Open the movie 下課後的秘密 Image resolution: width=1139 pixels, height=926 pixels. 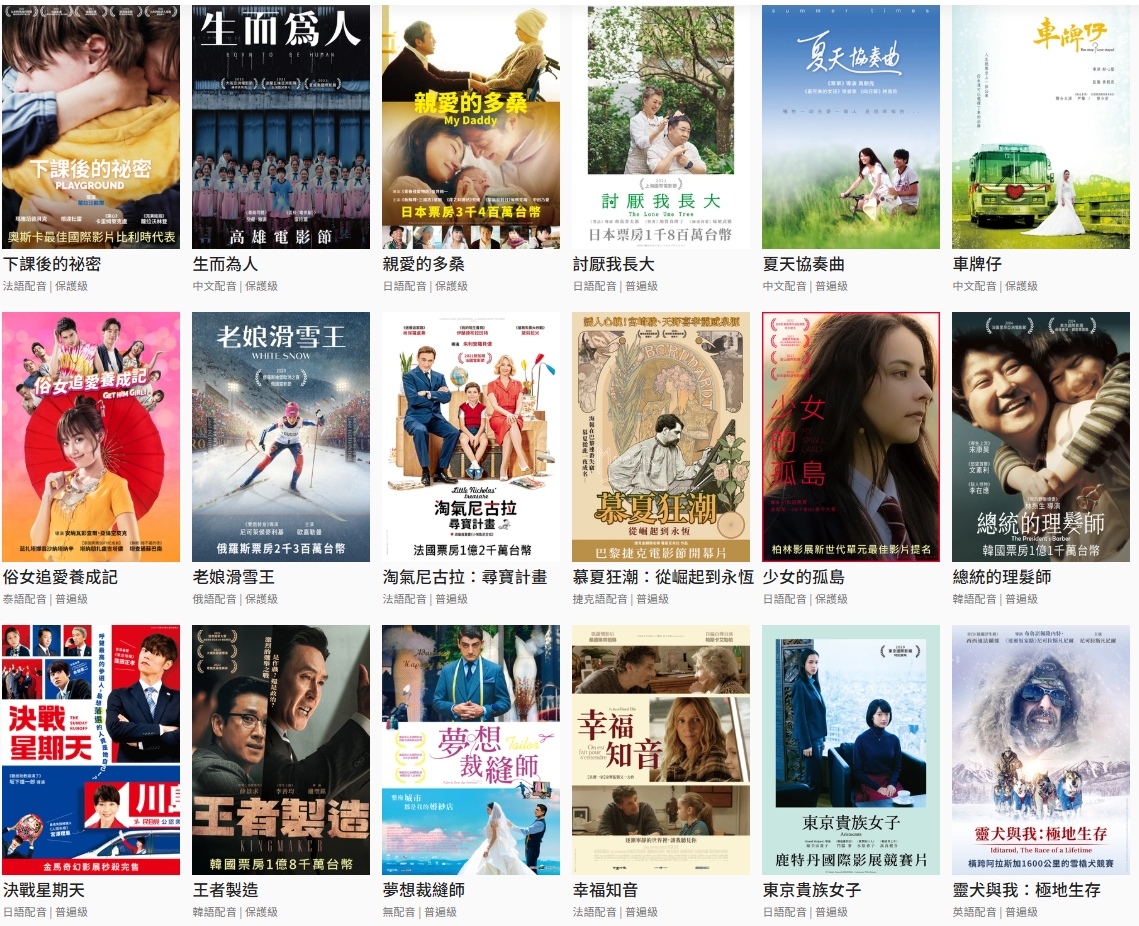tap(91, 127)
